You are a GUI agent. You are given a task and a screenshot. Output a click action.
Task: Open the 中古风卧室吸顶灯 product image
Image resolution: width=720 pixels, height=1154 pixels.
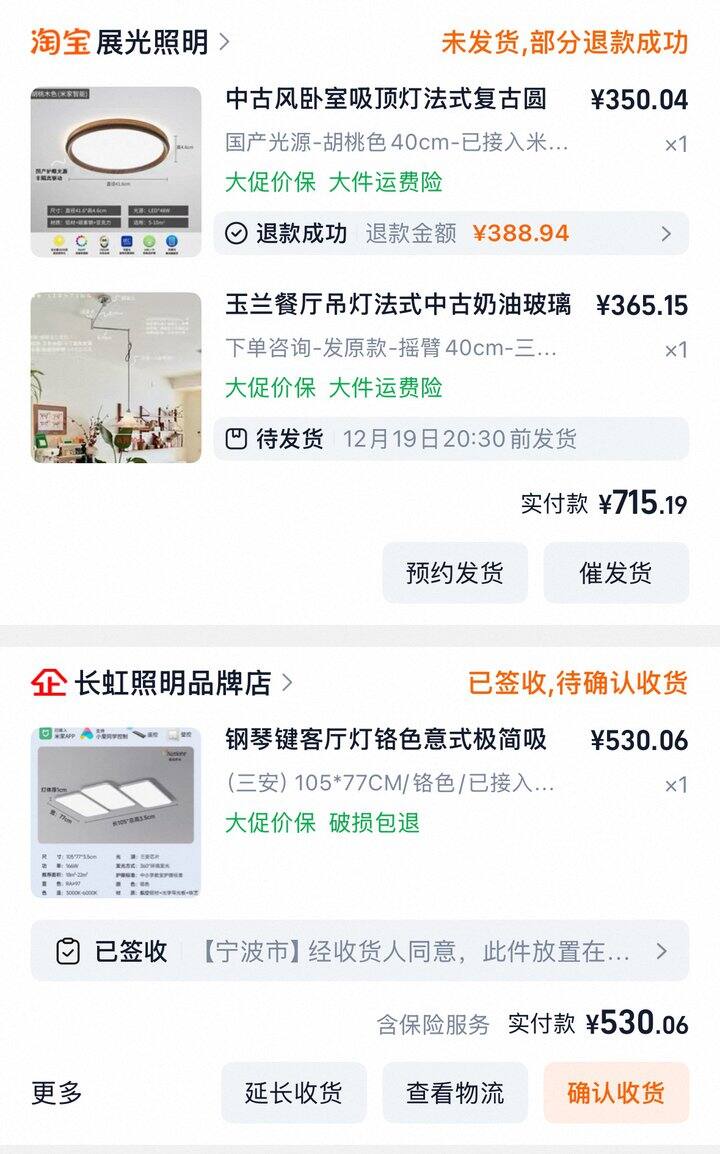click(116, 171)
